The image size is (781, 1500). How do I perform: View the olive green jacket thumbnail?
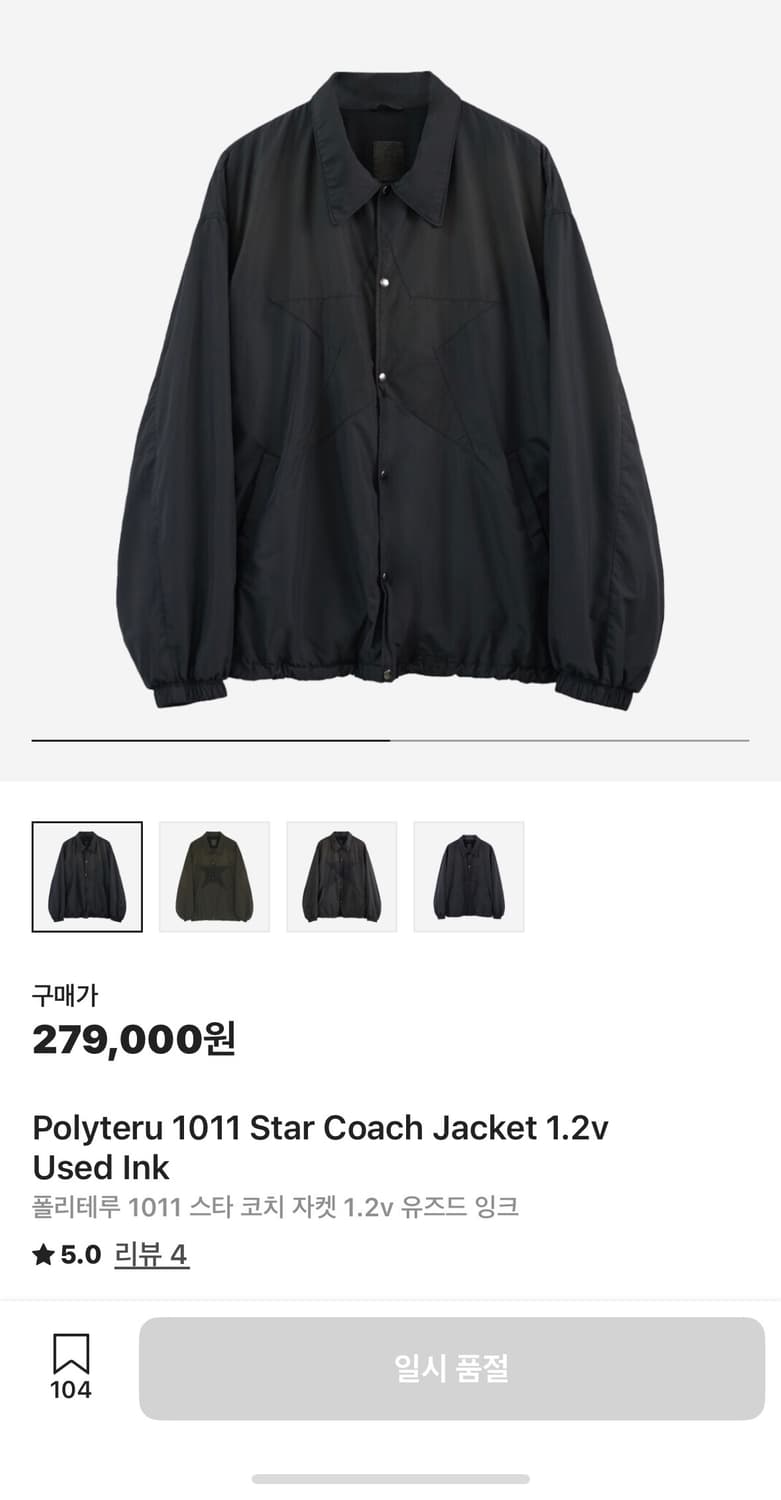214,877
